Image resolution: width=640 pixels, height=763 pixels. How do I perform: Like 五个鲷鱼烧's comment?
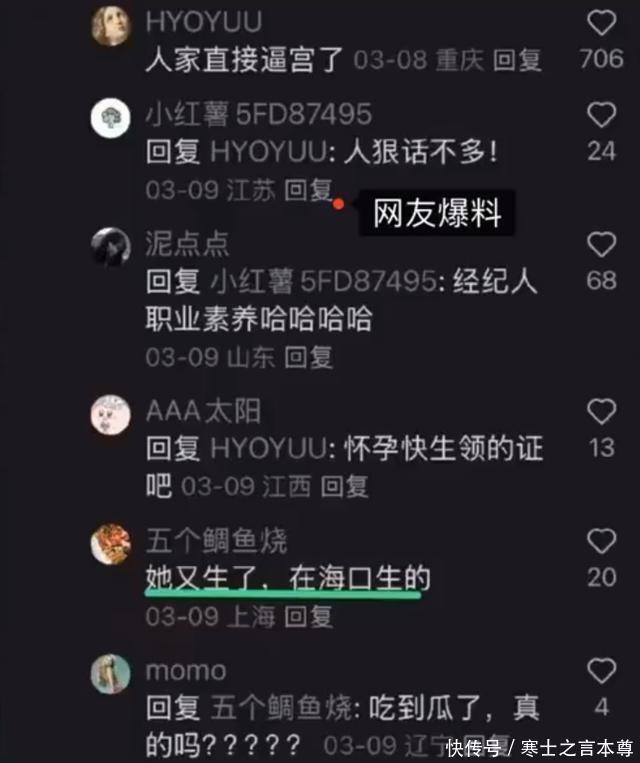pos(601,542)
